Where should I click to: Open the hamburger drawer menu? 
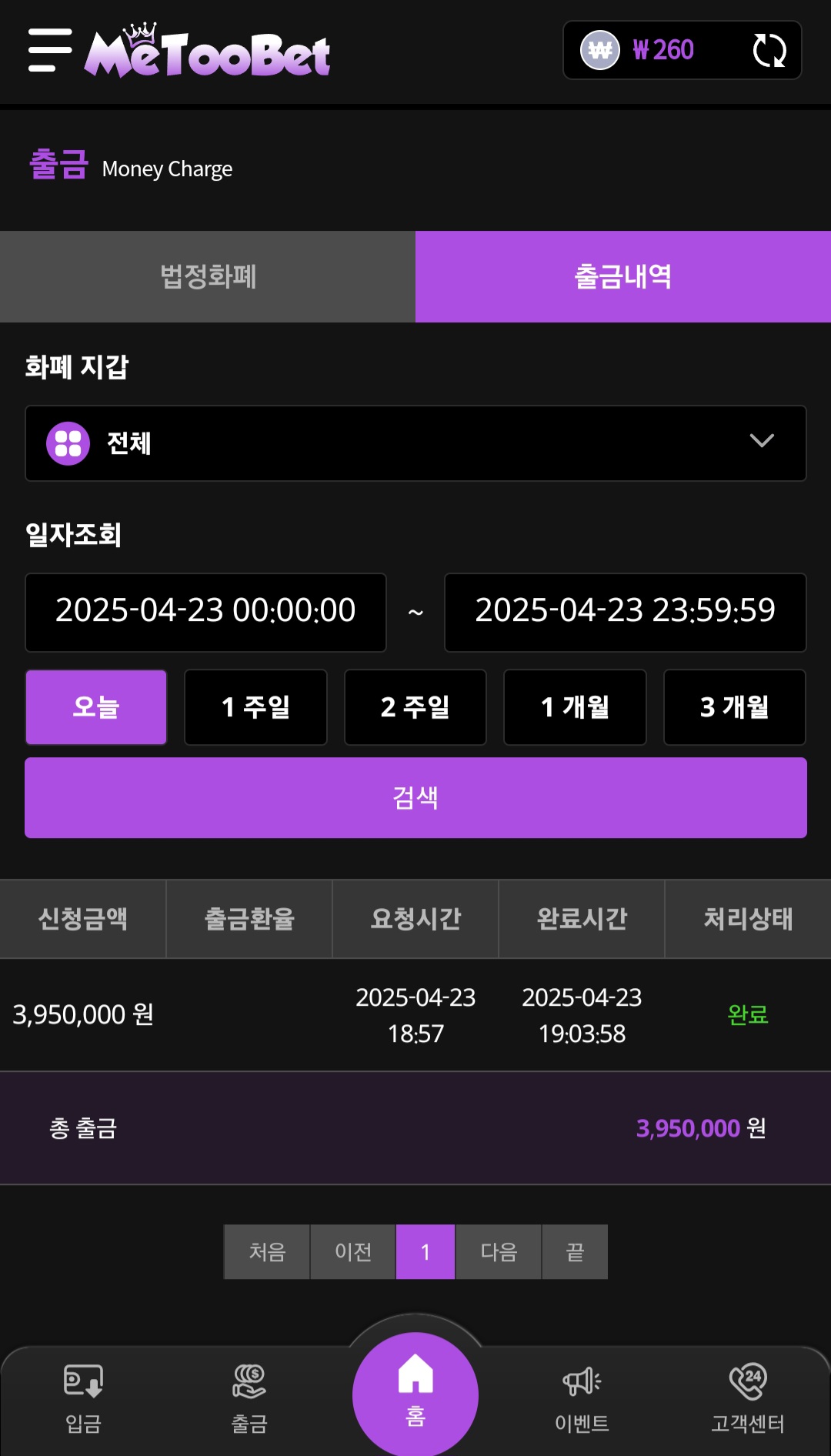50,51
